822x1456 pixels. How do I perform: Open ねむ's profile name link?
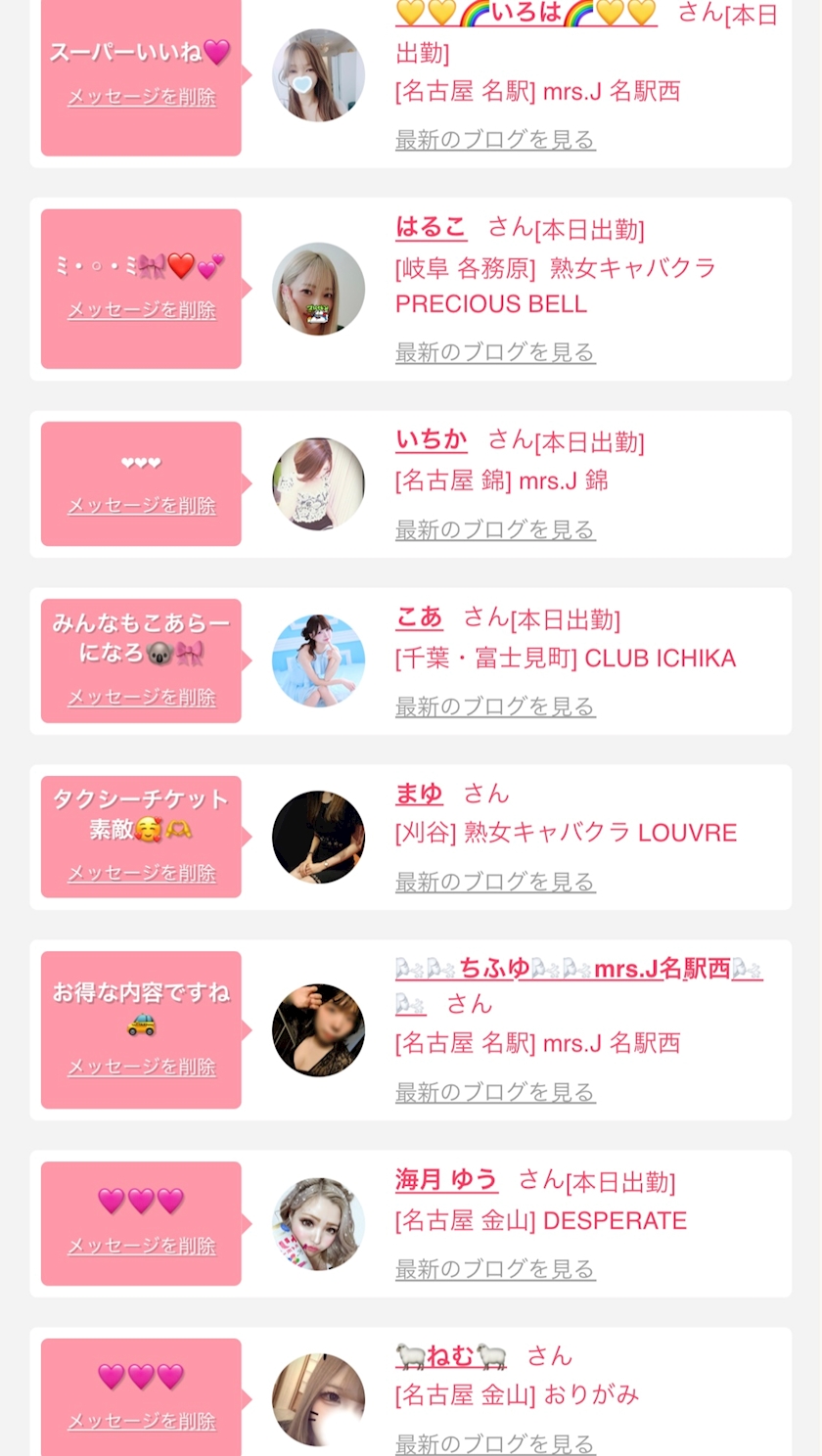(451, 1356)
